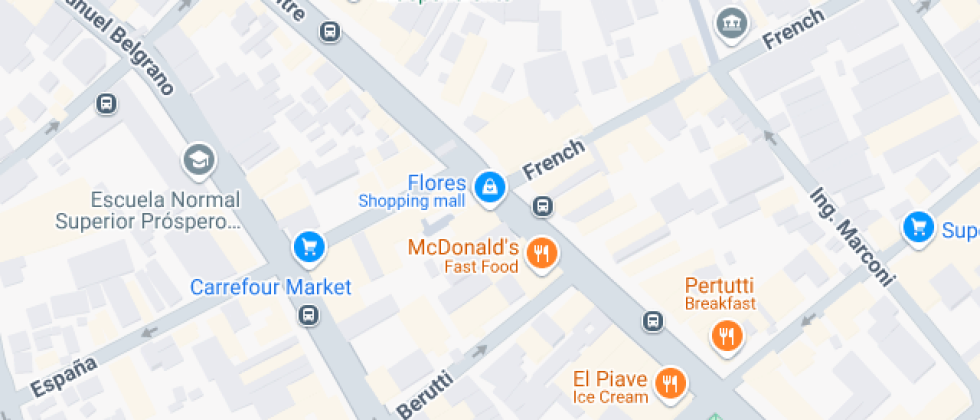This screenshot has width=980, height=420.
Task: Select the bus stop beside Flores mall
Action: (x=542, y=207)
